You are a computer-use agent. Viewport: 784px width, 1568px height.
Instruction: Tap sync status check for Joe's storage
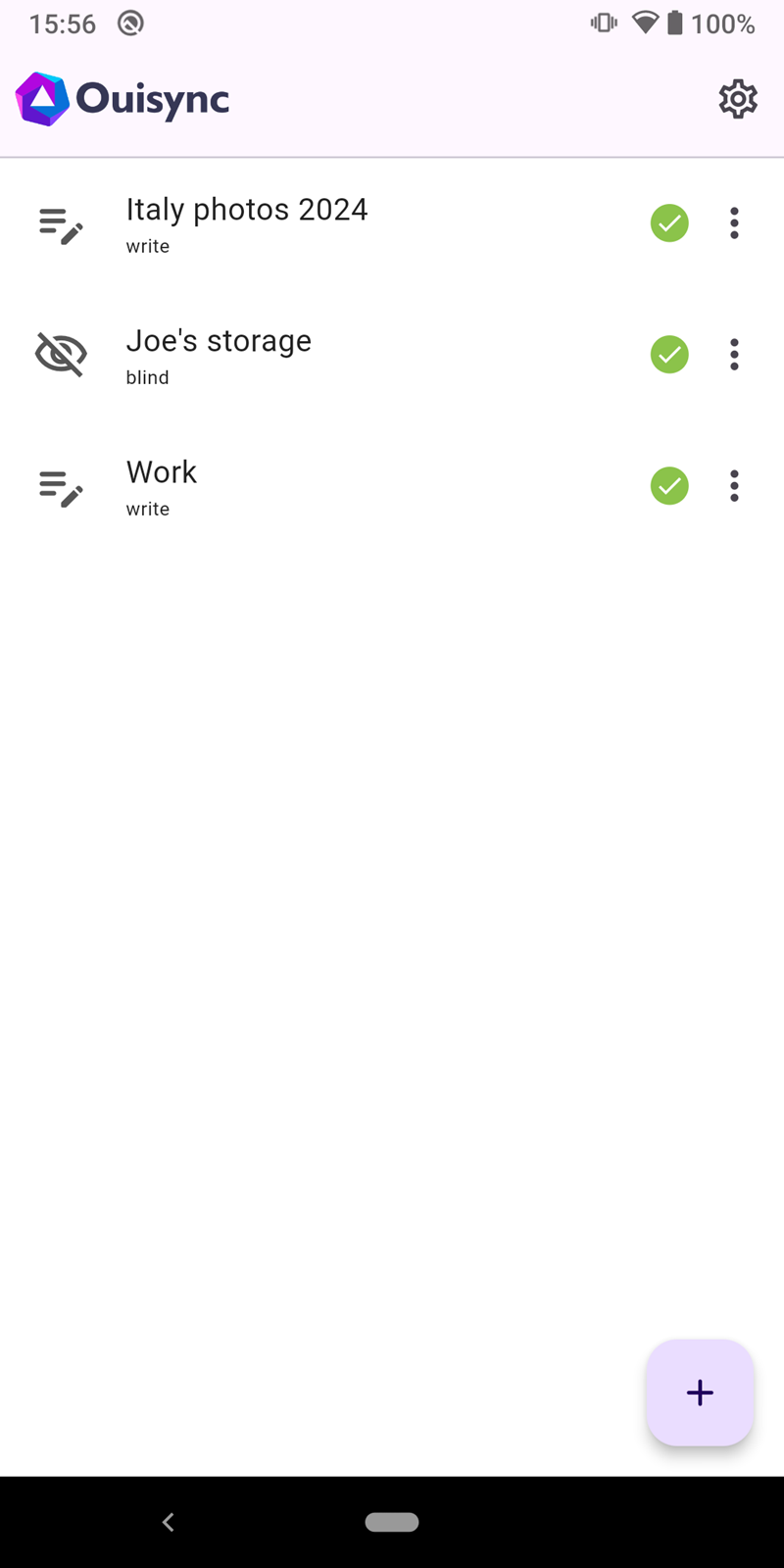point(669,355)
